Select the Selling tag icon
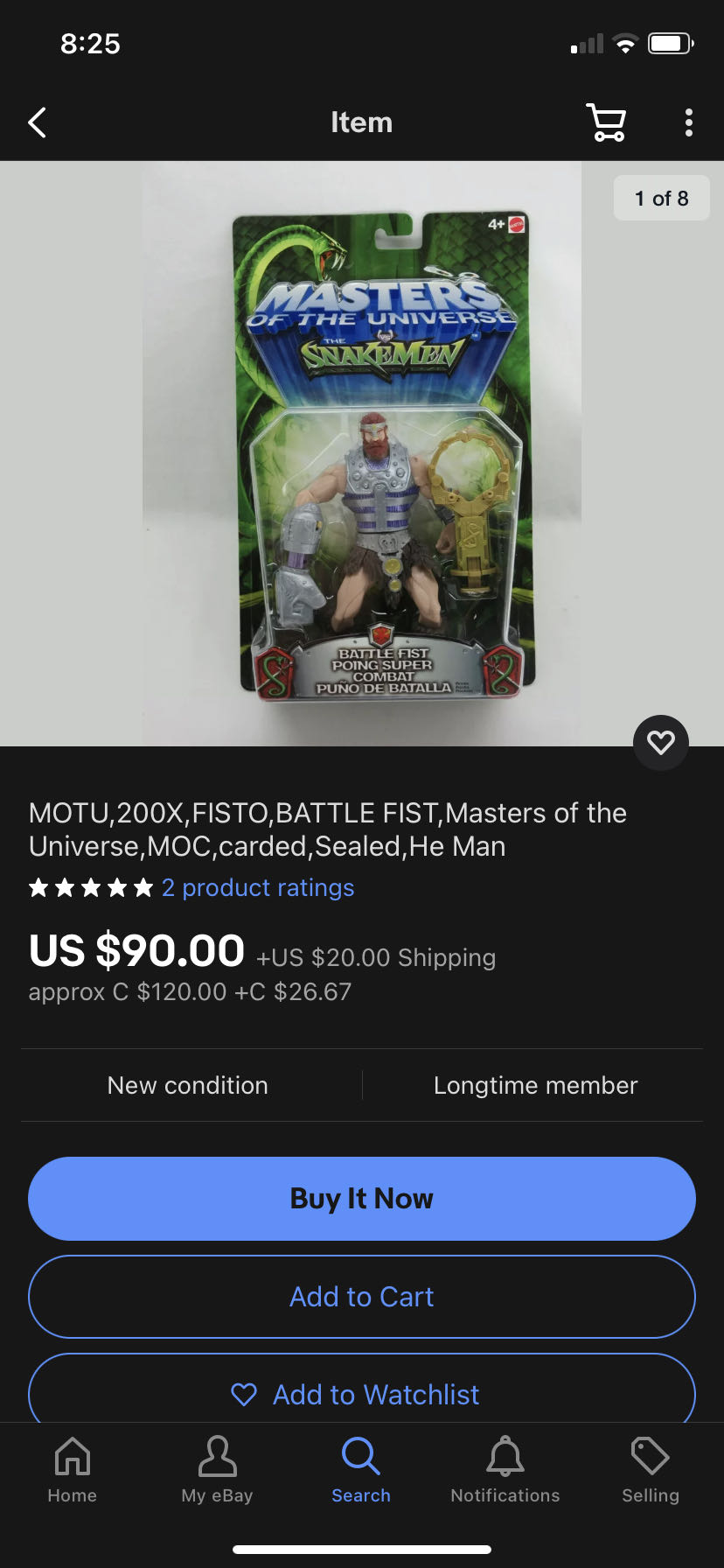Screen dimensions: 724x1568 click(x=650, y=1470)
